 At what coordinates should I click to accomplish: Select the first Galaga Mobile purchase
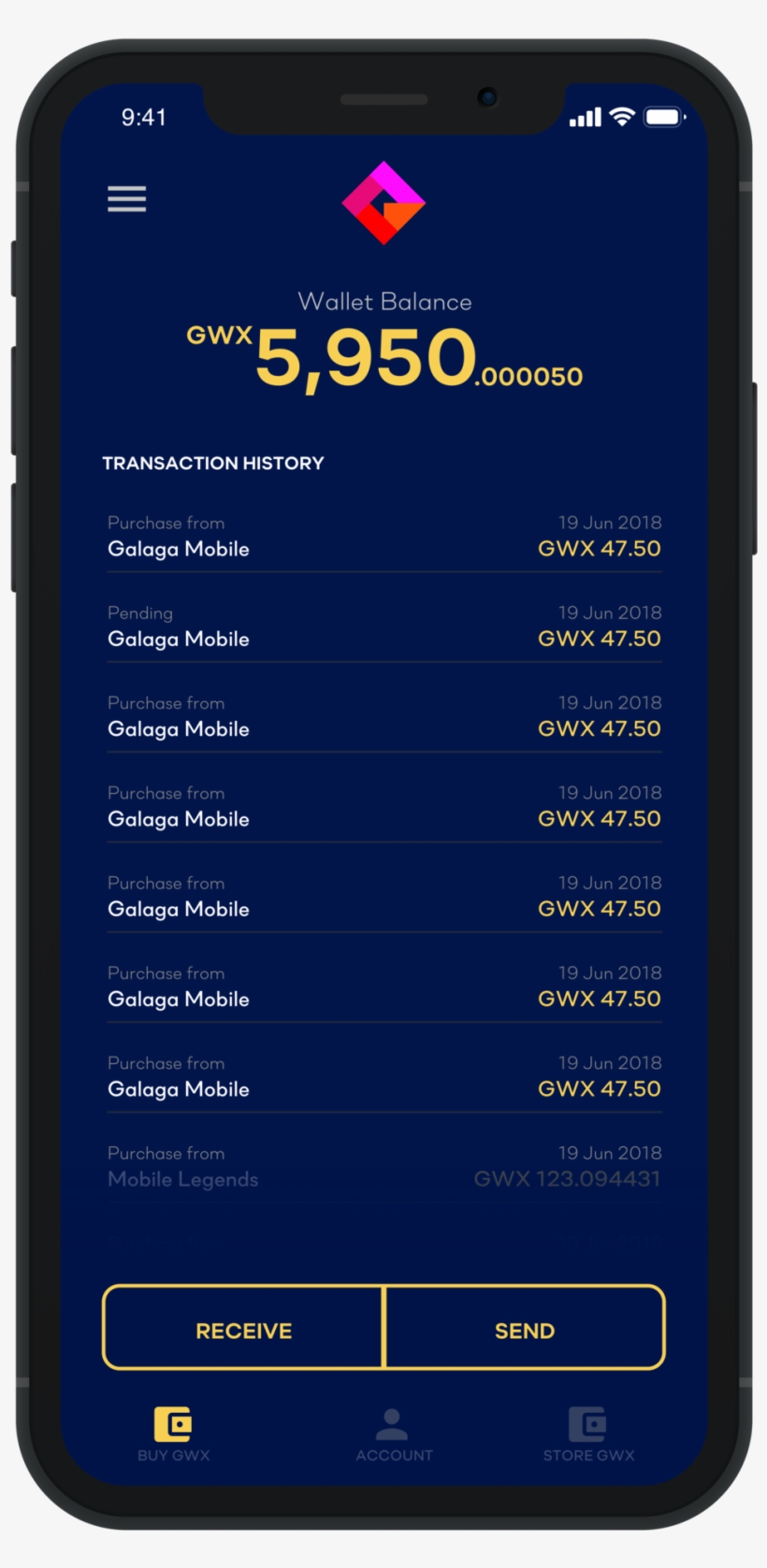[383, 535]
